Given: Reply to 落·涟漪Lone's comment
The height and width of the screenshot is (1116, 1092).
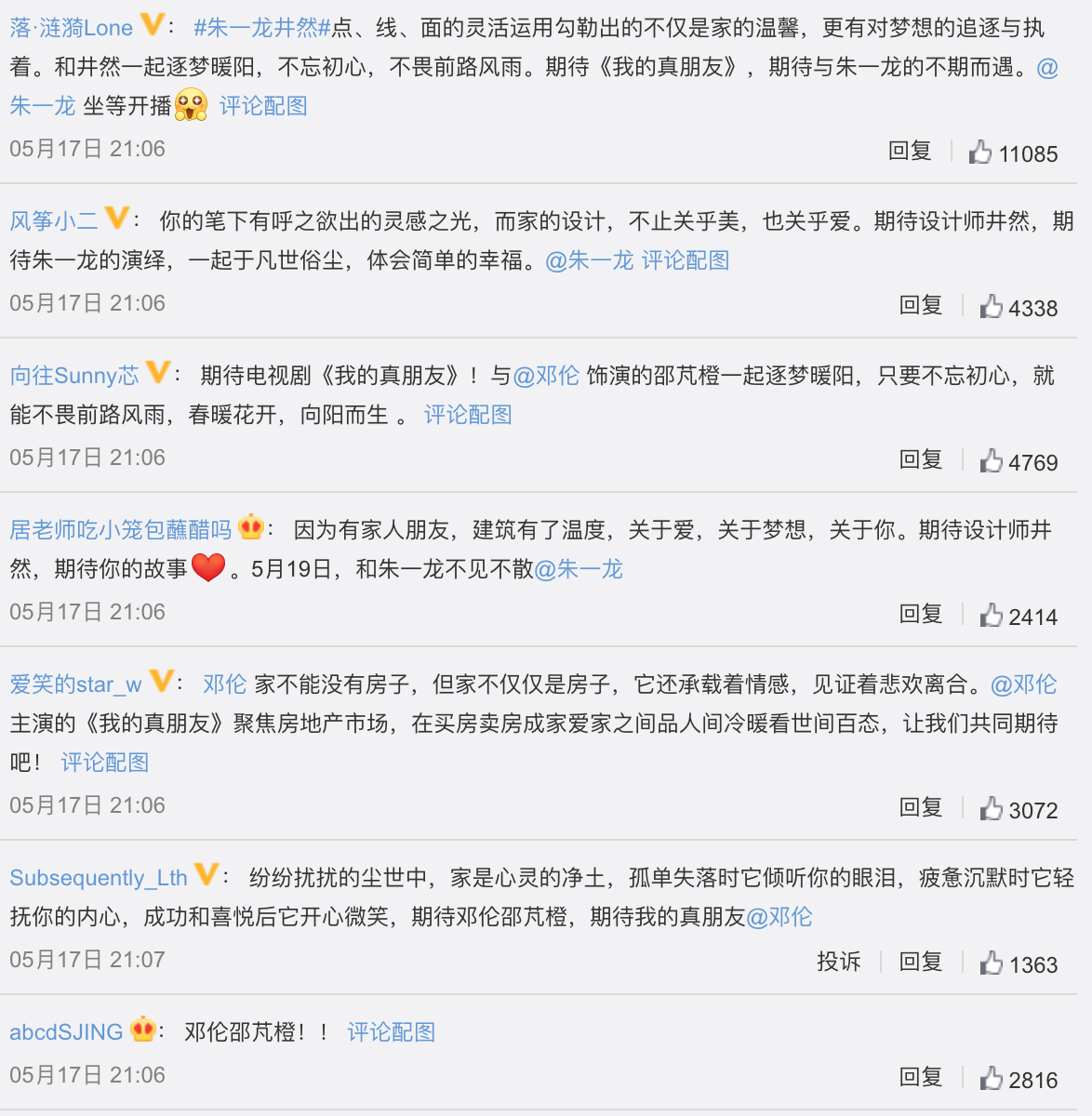Looking at the screenshot, I should pyautogui.click(x=910, y=151).
